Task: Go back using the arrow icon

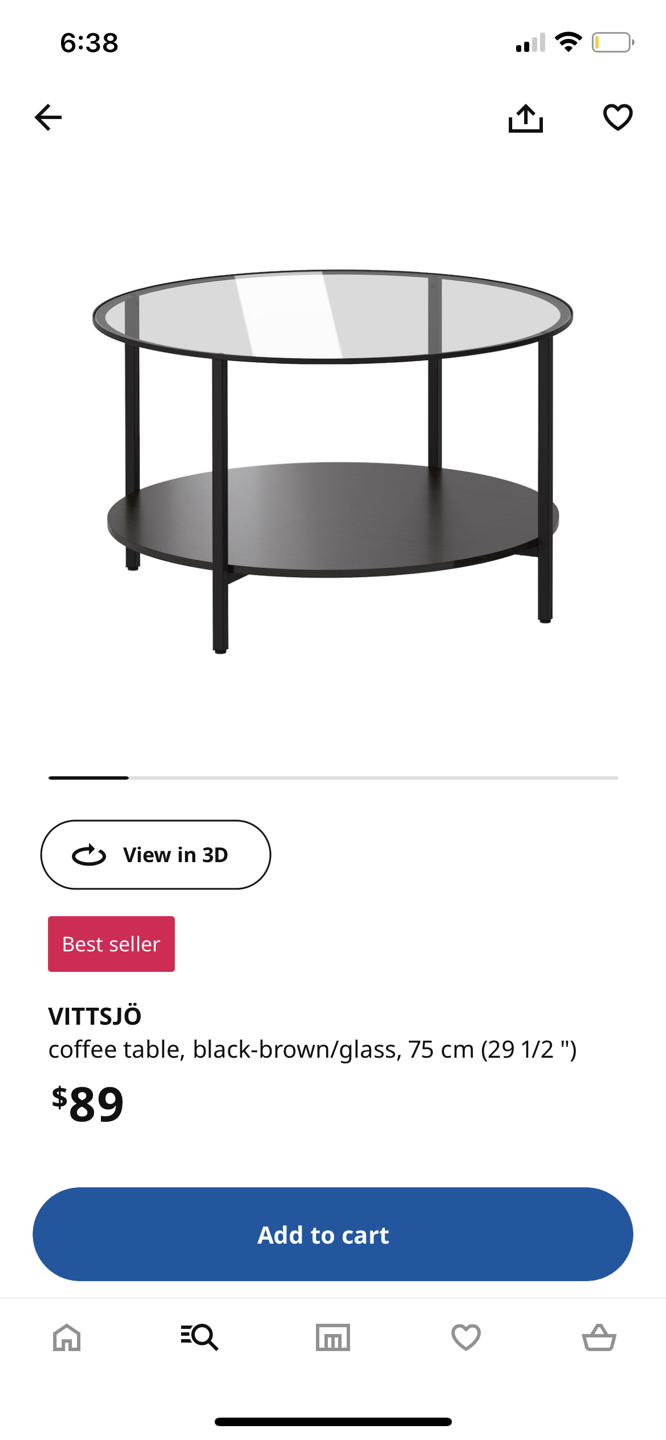Action: (x=48, y=118)
